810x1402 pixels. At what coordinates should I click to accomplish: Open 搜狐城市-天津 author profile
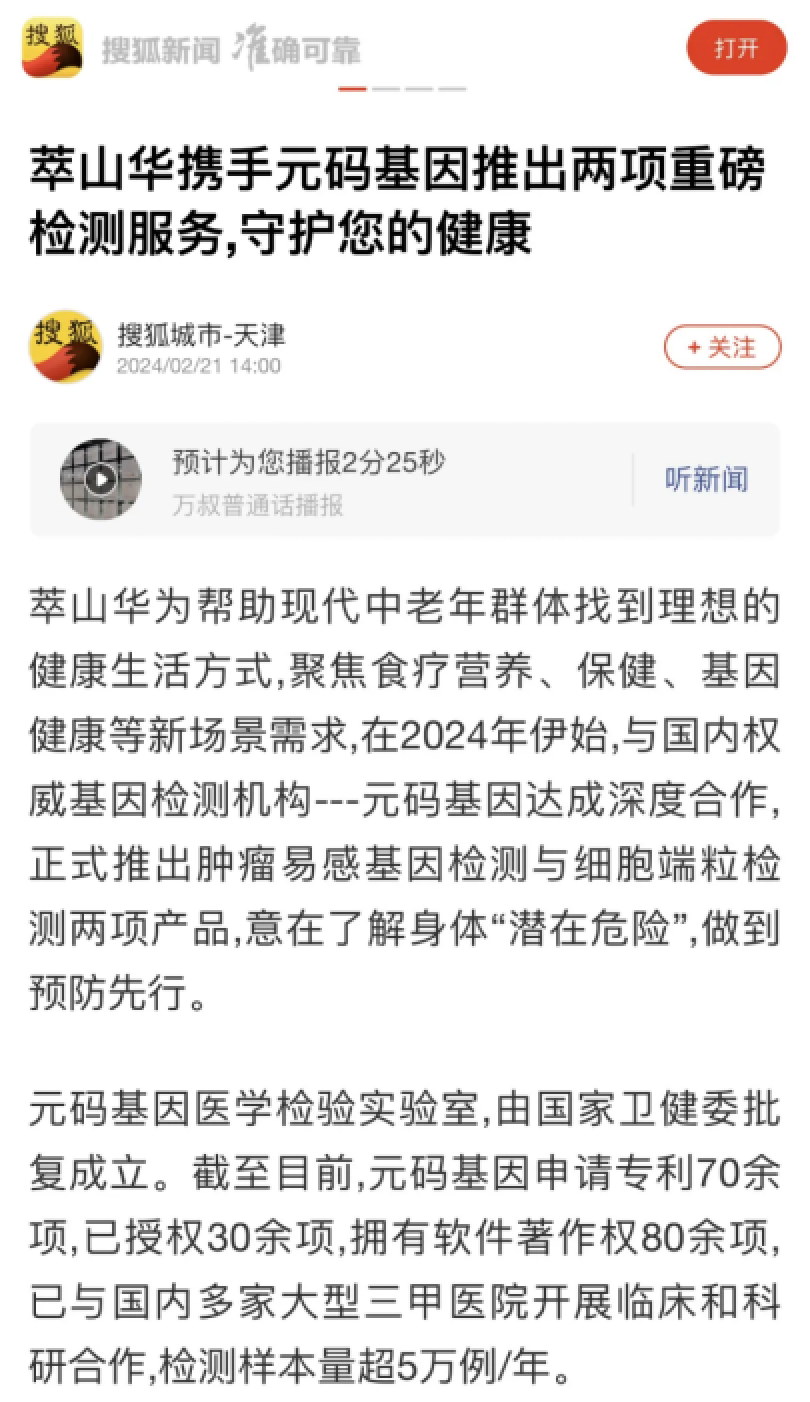pos(200,335)
